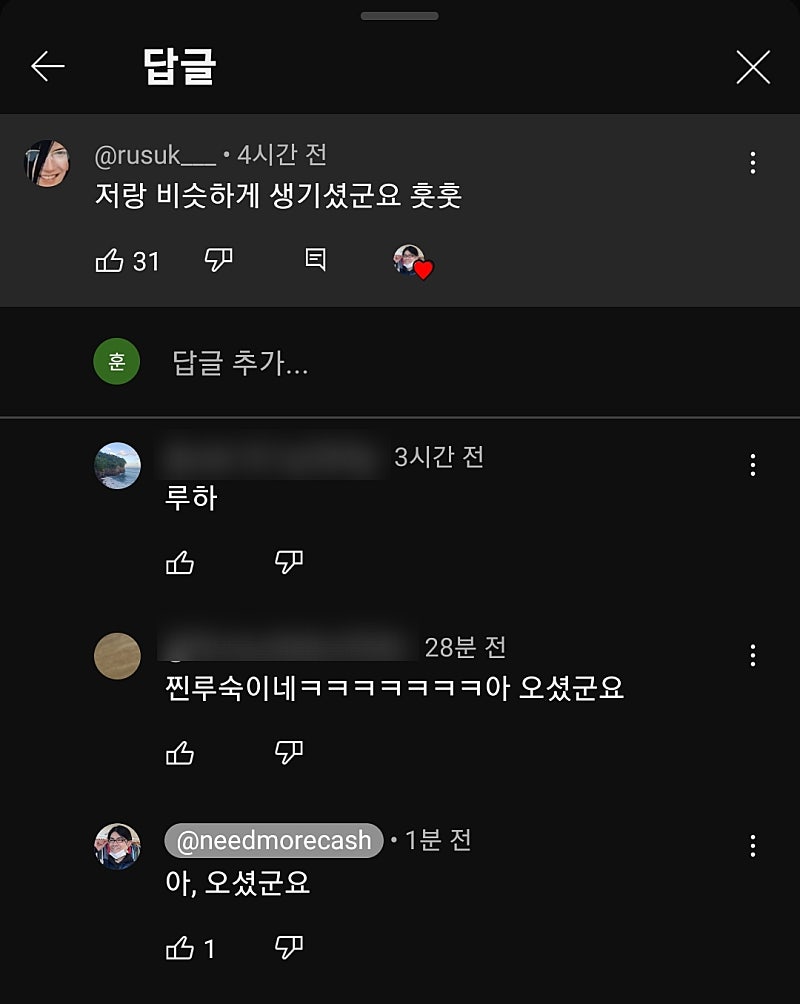Dislike the 루하 reply
Screen dimensions: 800x1004
(x=289, y=563)
